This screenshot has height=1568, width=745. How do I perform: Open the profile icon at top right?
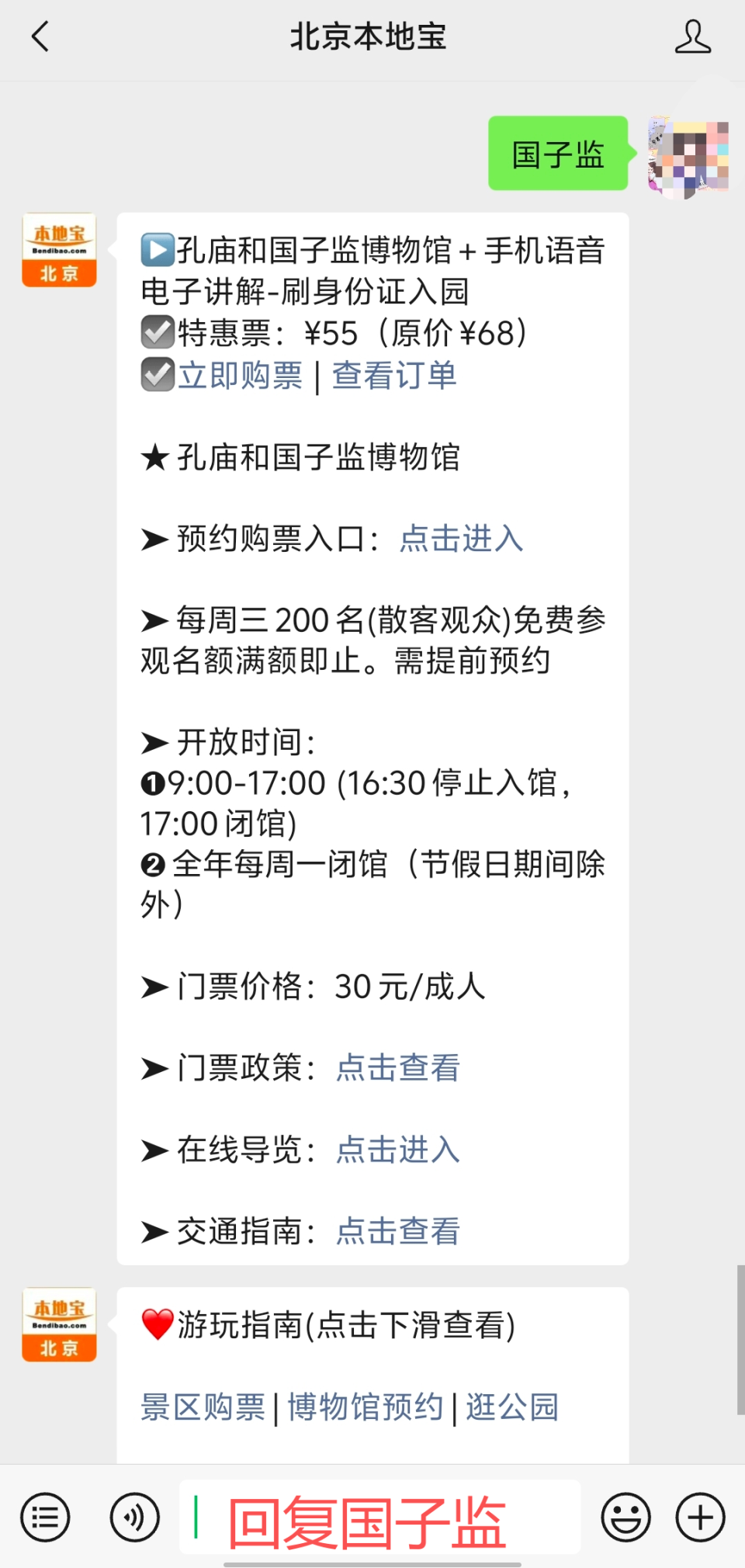coord(695,36)
